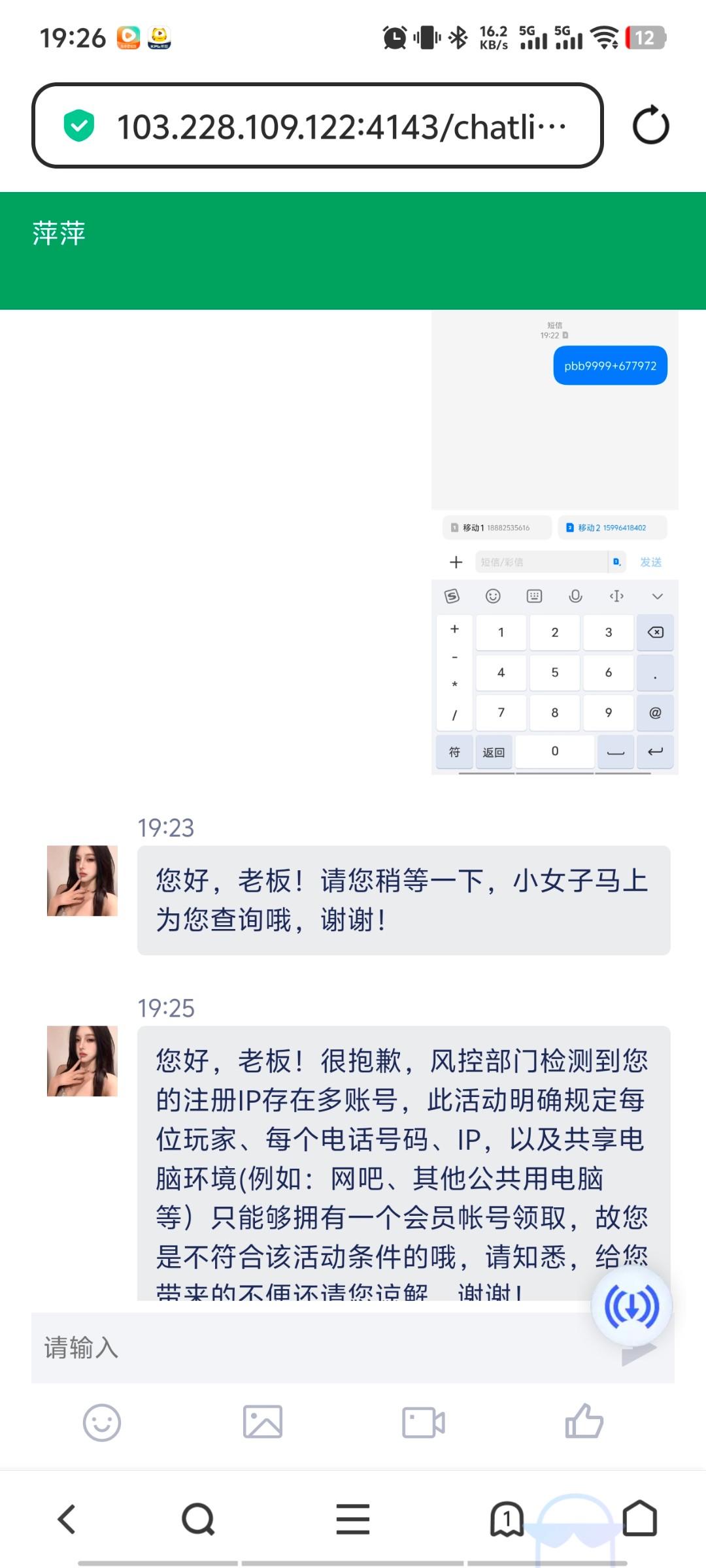Tap the browser address bar
Image resolution: width=706 pixels, height=1568 pixels.
click(x=327, y=125)
